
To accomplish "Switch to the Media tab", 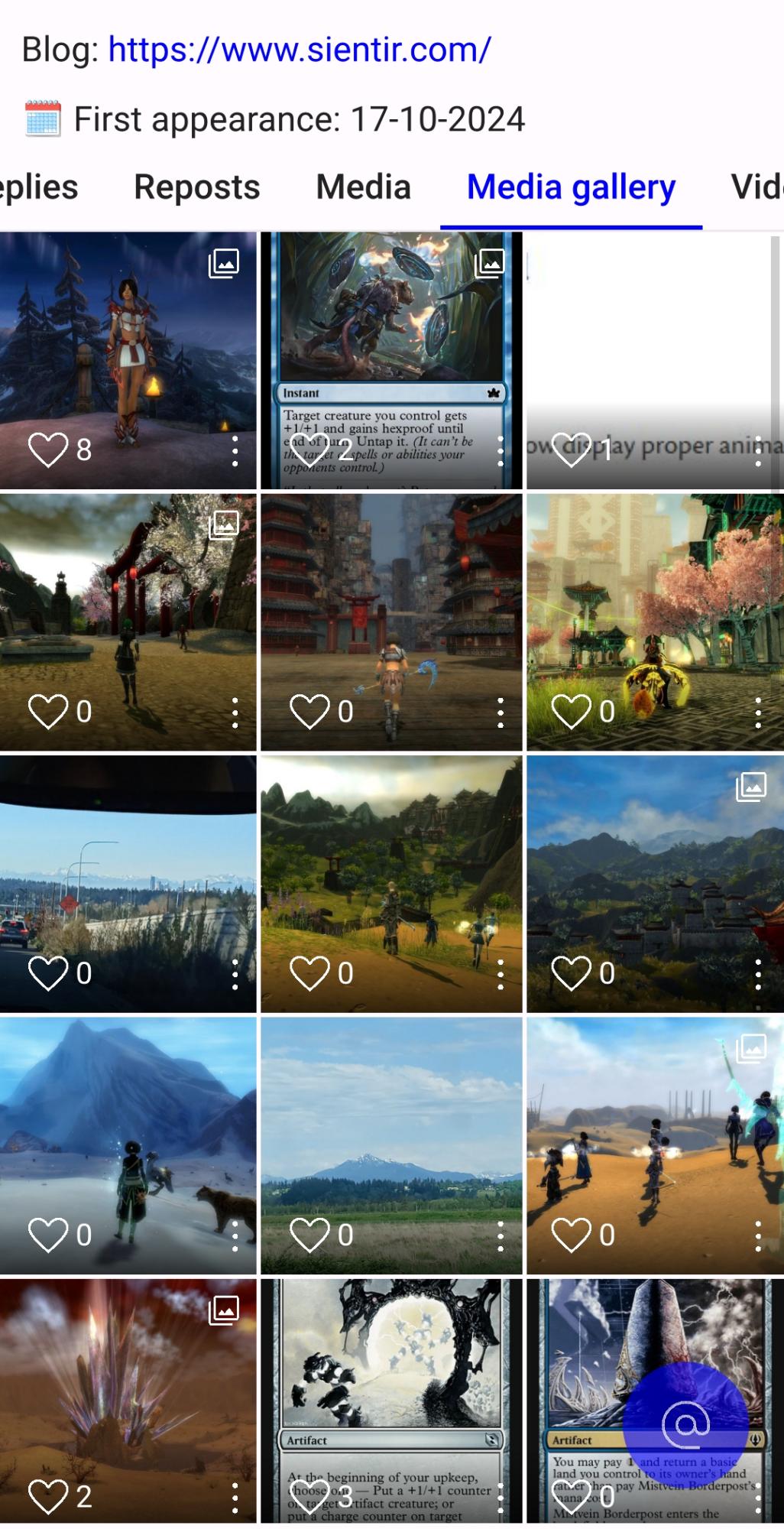I will click(363, 187).
